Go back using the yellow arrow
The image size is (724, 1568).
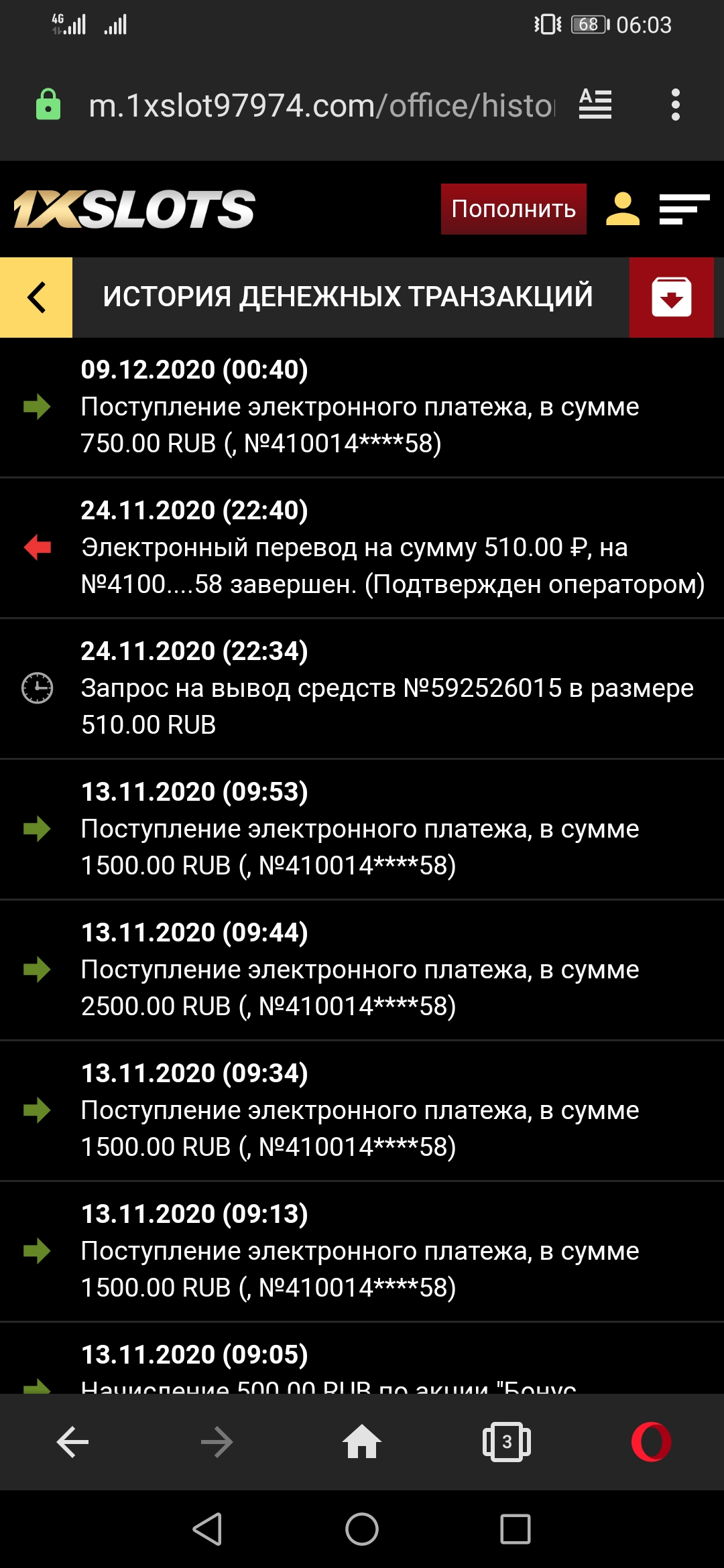click(36, 297)
